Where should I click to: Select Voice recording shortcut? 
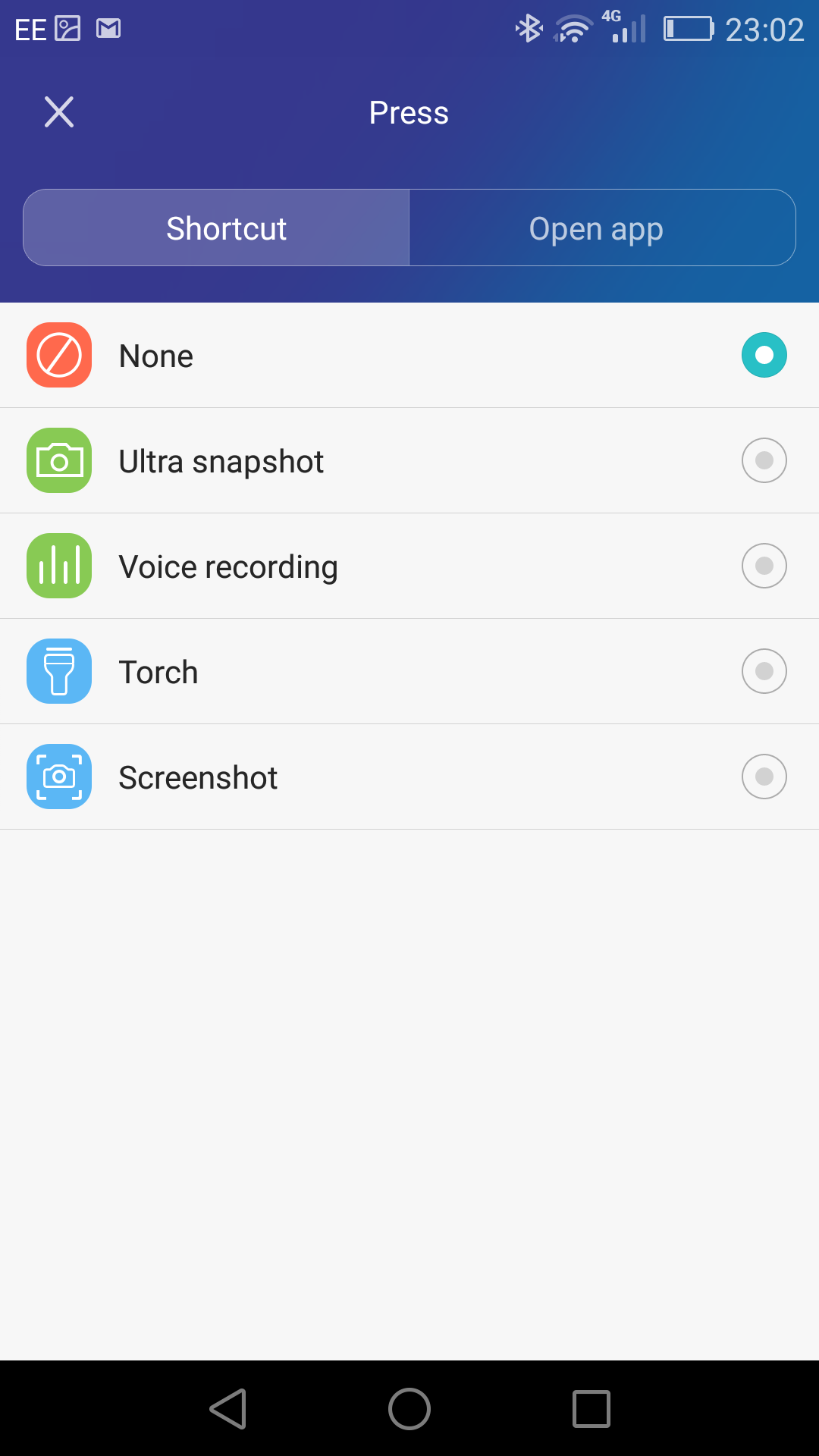point(409,566)
